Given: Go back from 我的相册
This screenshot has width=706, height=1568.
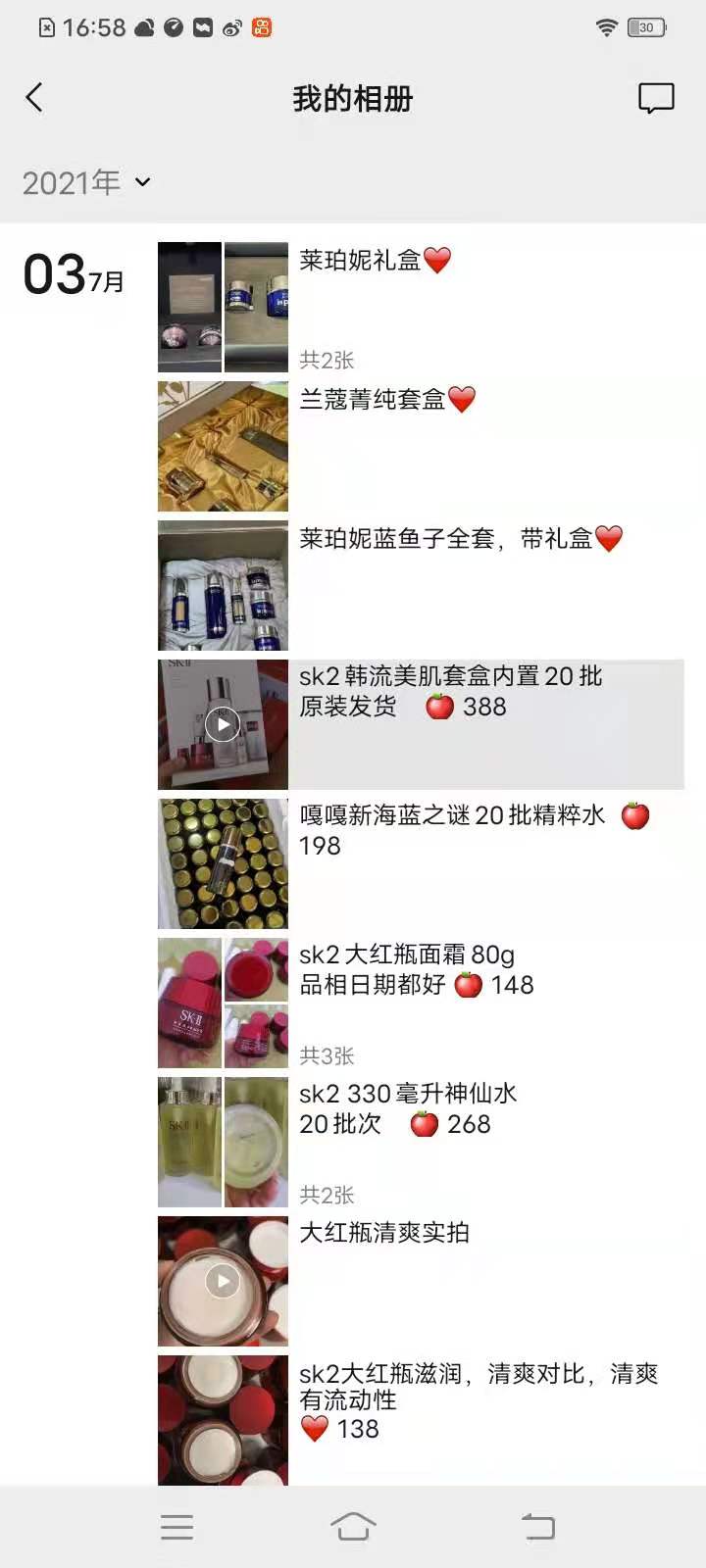Looking at the screenshot, I should coord(34,97).
